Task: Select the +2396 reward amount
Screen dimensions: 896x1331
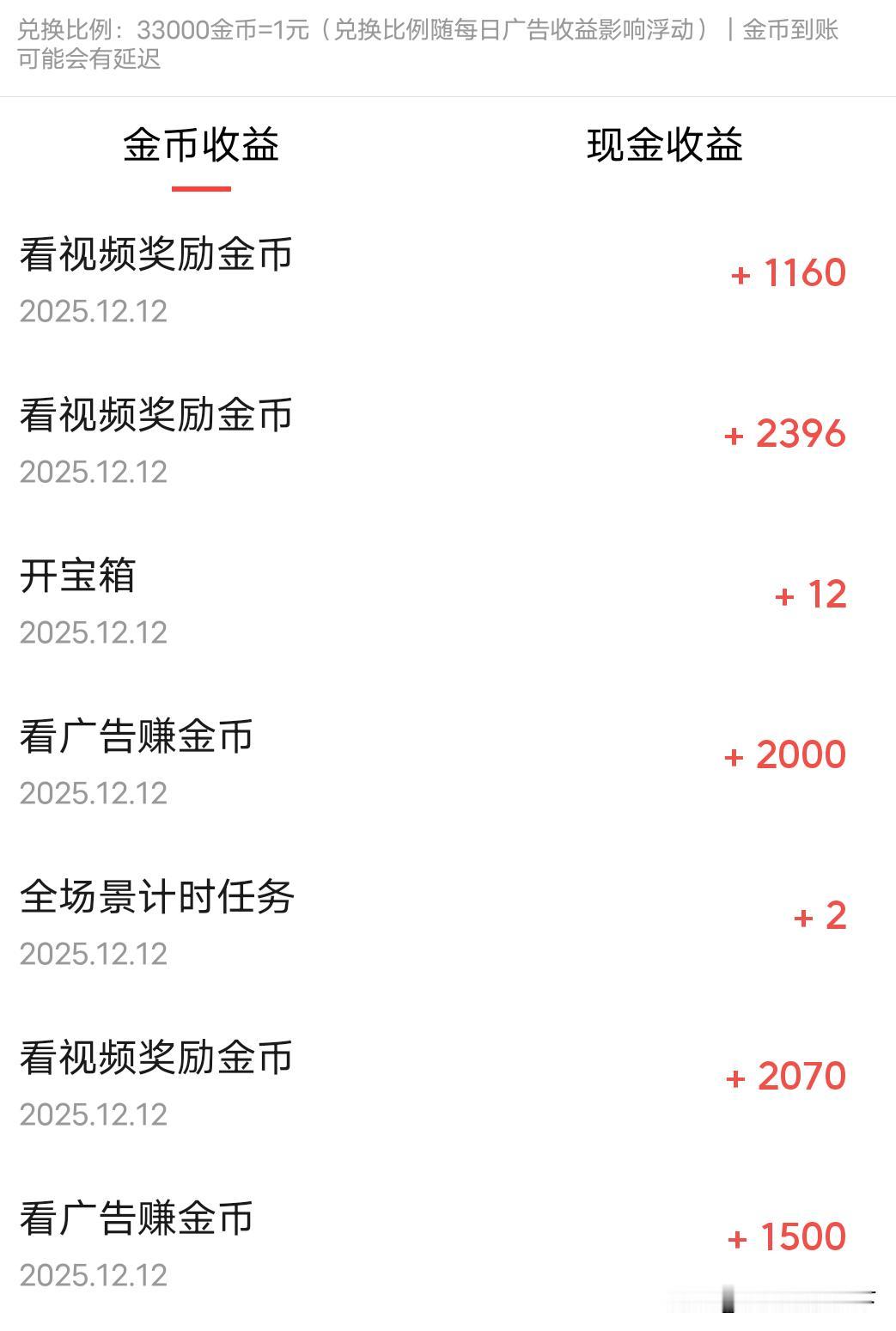Action: pos(784,434)
